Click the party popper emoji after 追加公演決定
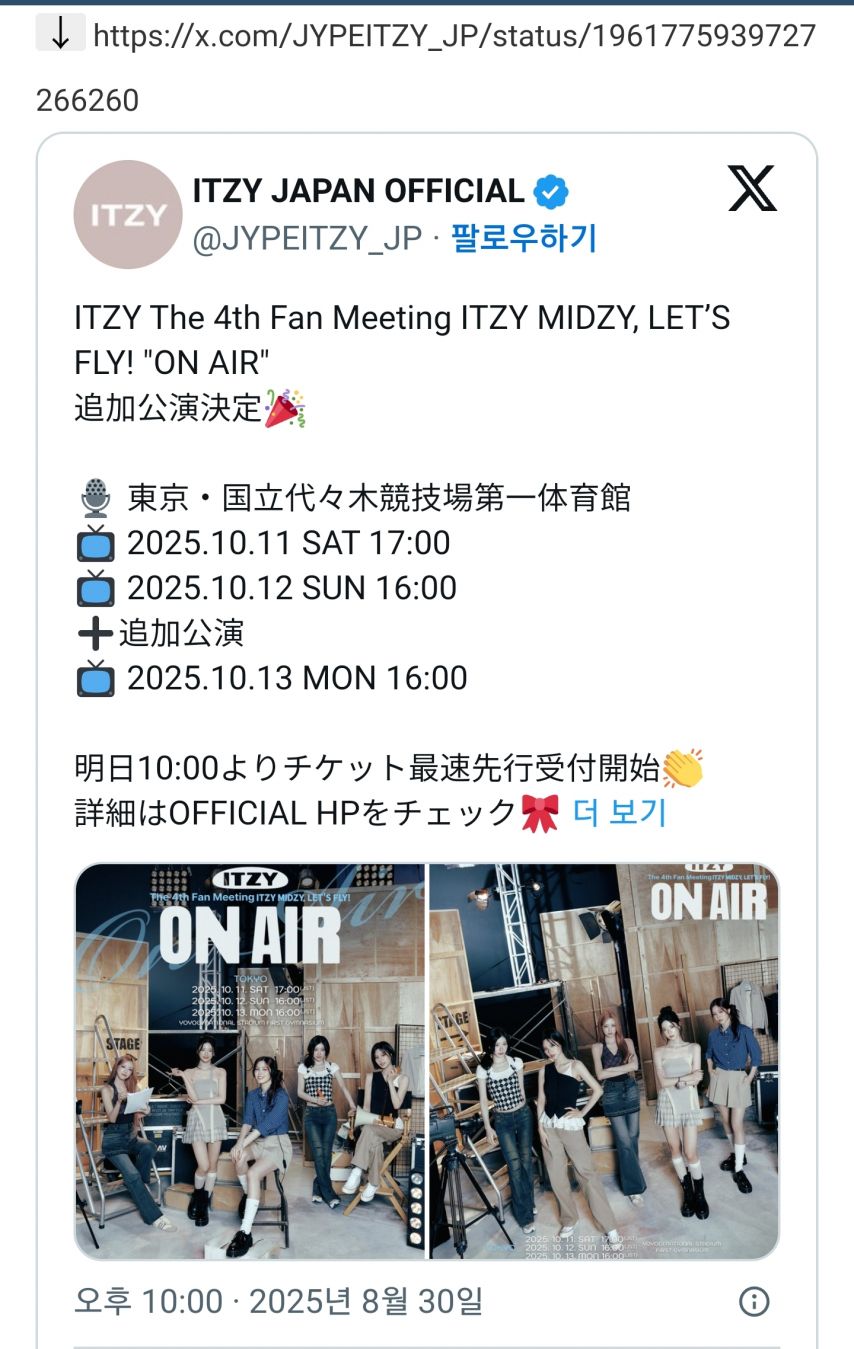The image size is (854, 1349). click(x=287, y=407)
